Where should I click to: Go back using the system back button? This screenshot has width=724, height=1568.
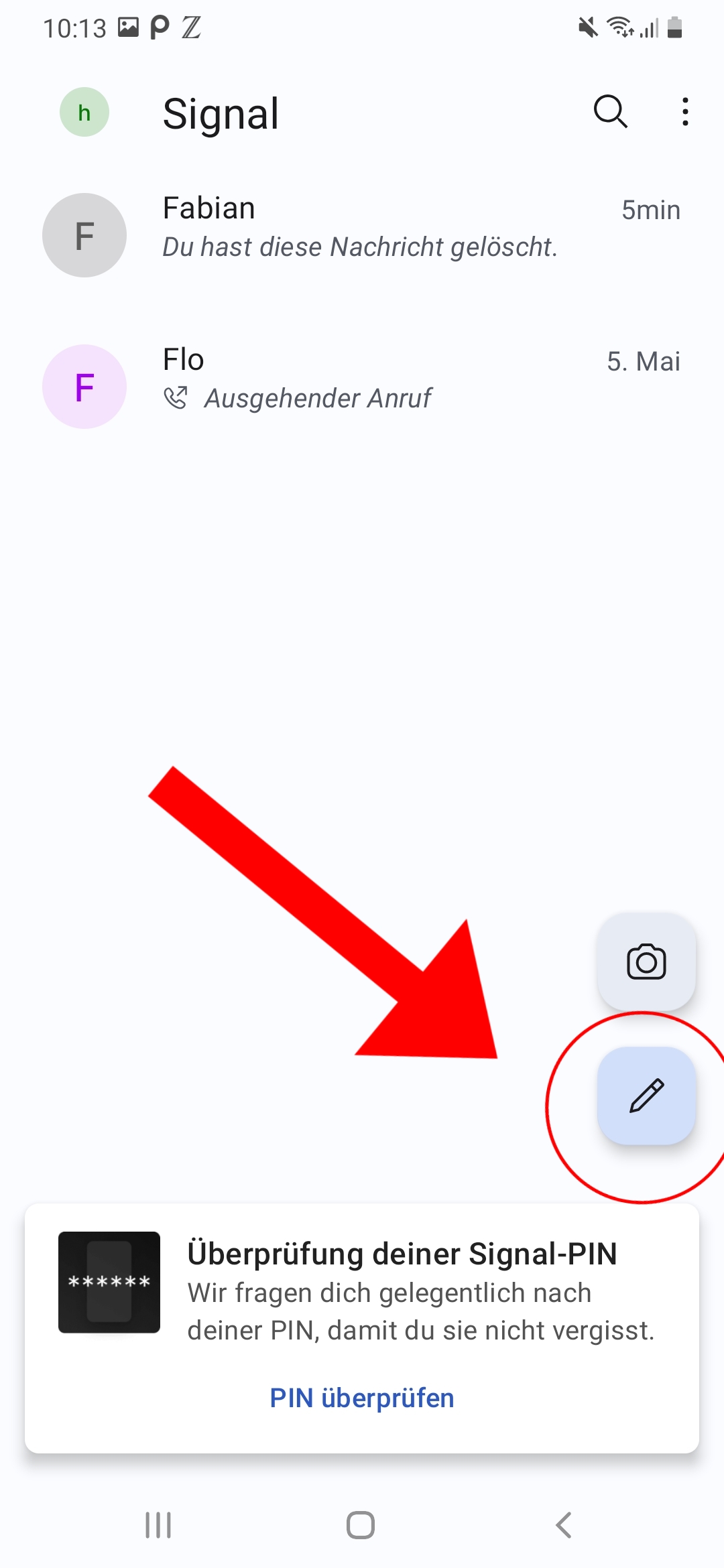[x=564, y=1525]
